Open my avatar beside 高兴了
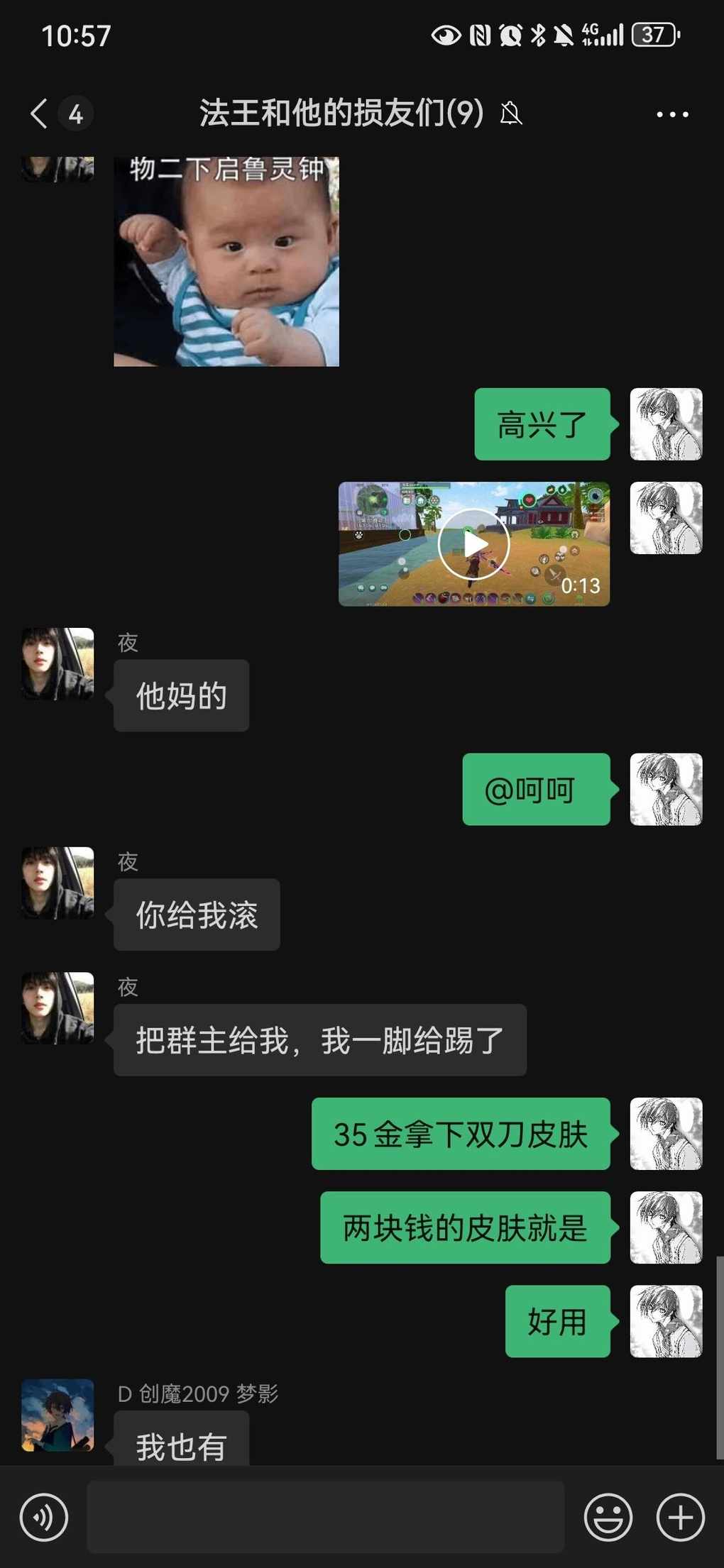 [666, 424]
